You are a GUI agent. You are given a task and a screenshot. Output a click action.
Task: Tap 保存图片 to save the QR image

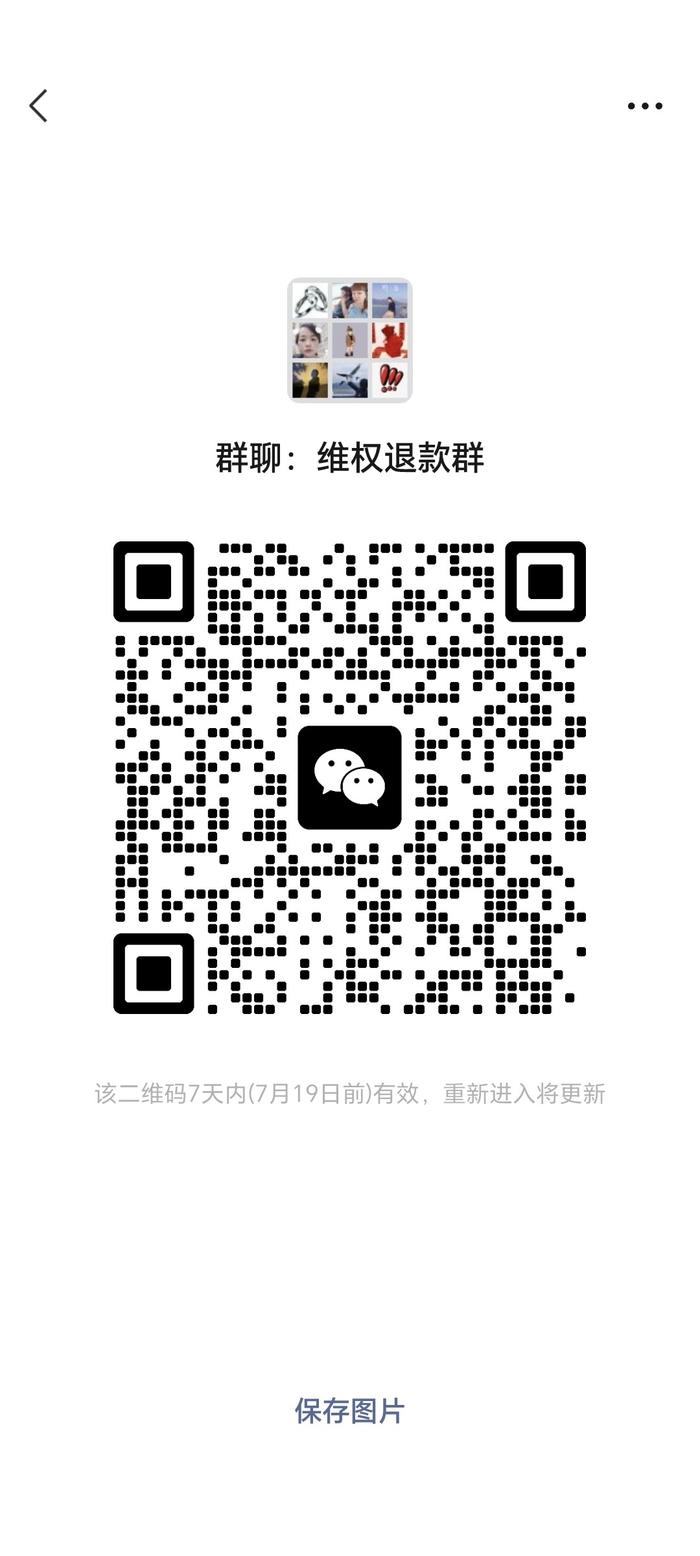350,1411
